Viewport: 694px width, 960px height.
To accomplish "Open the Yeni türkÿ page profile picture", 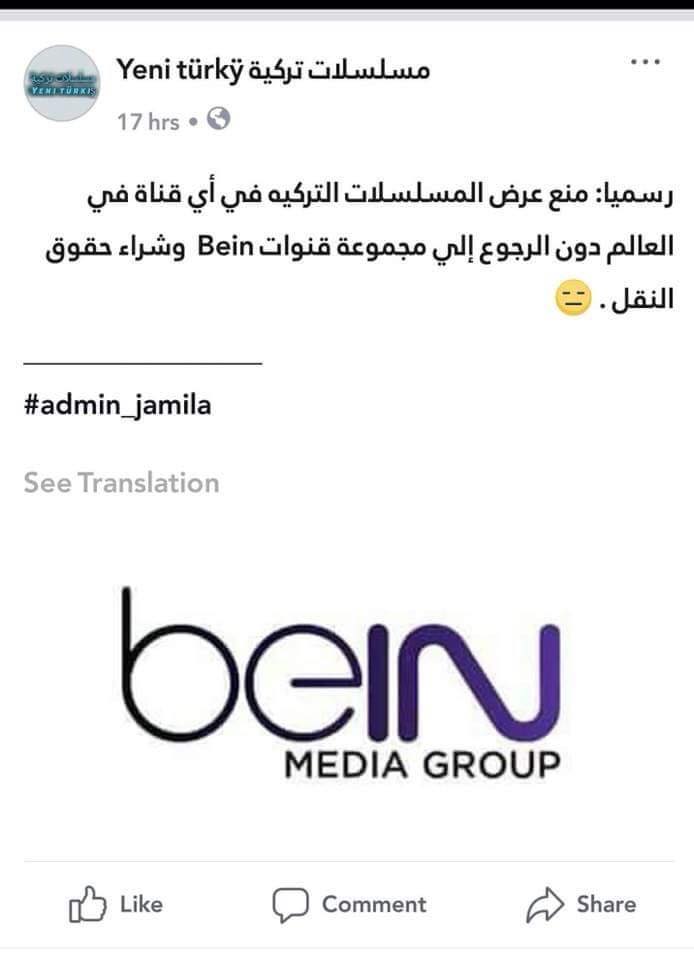I will [62, 83].
